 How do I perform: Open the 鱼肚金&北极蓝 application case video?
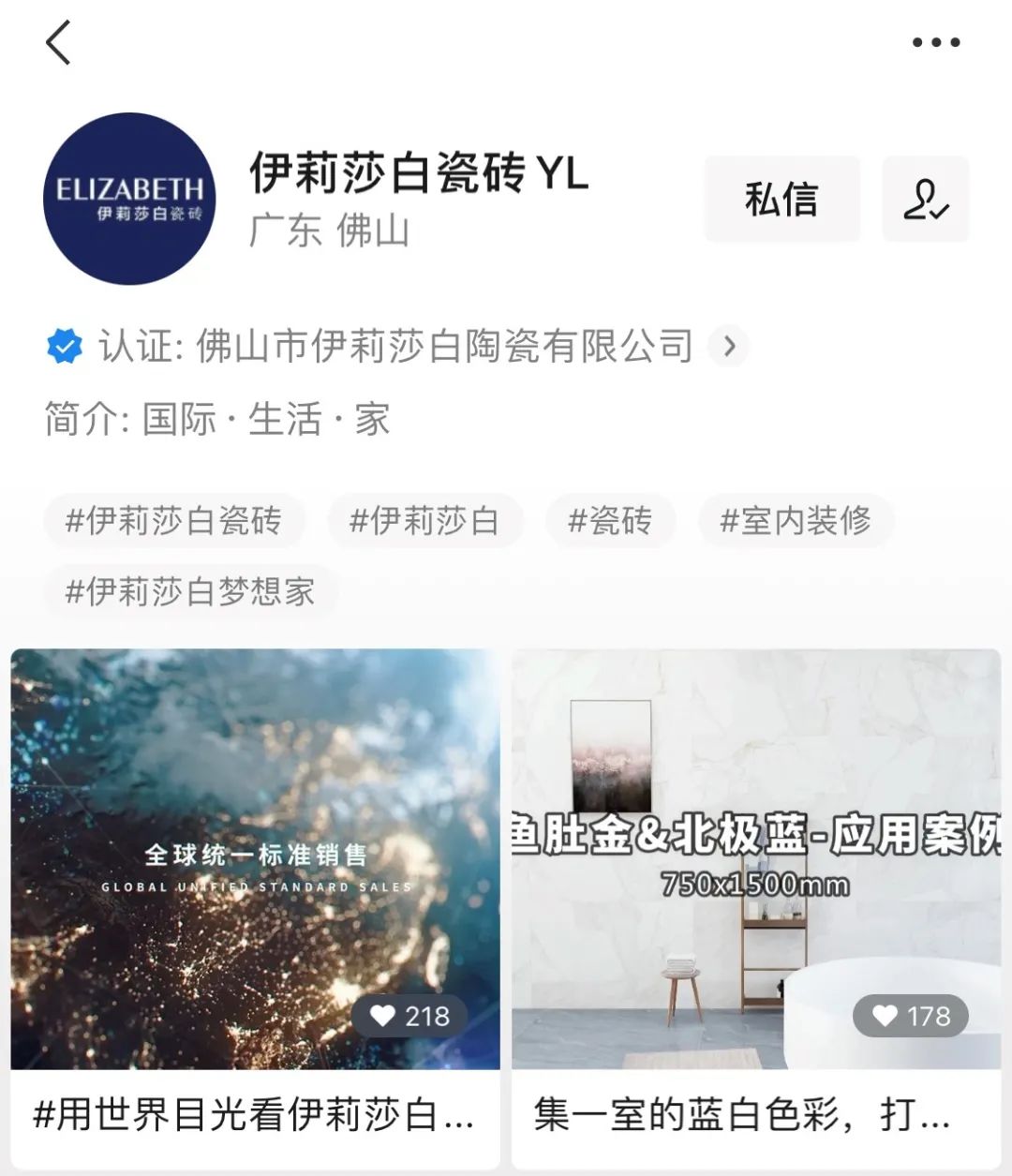pos(755,858)
